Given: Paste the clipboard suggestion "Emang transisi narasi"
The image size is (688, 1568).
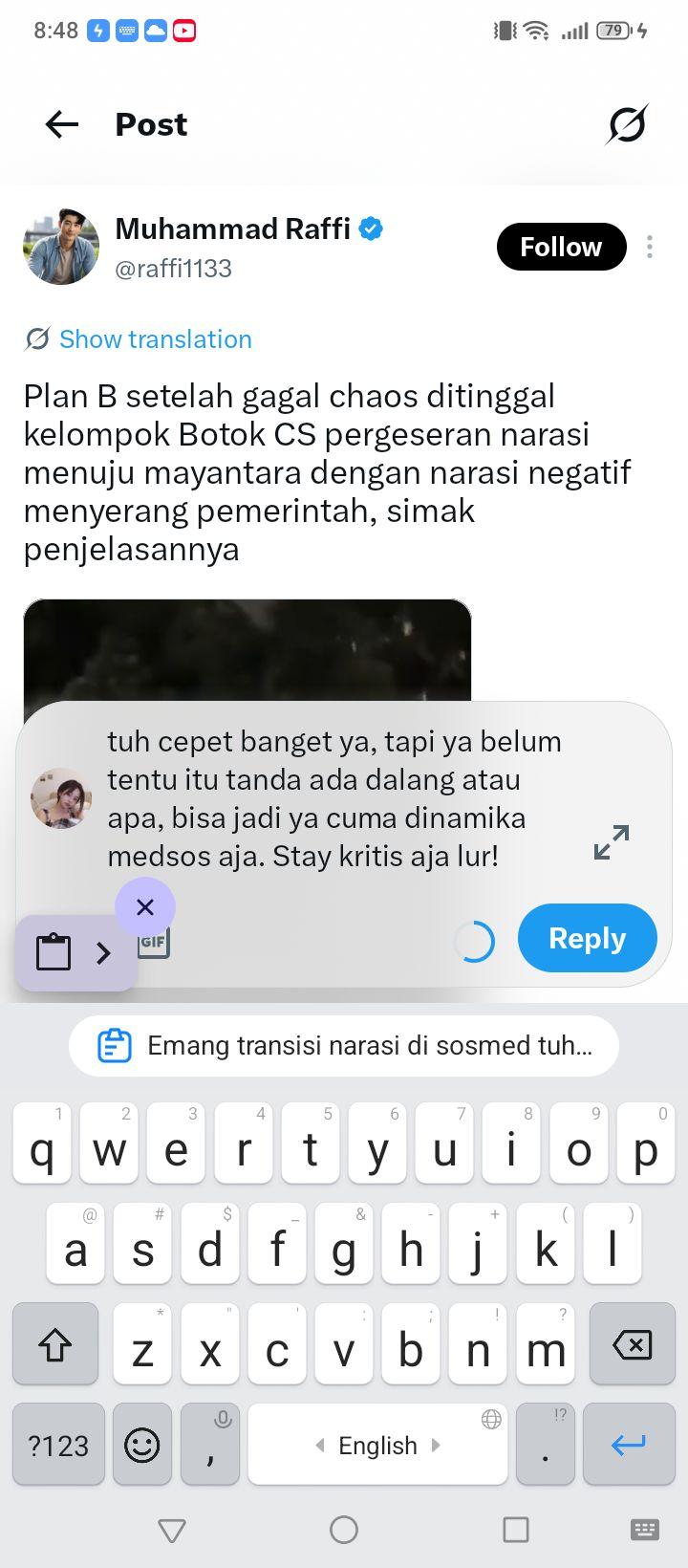Looking at the screenshot, I should pyautogui.click(x=344, y=1045).
